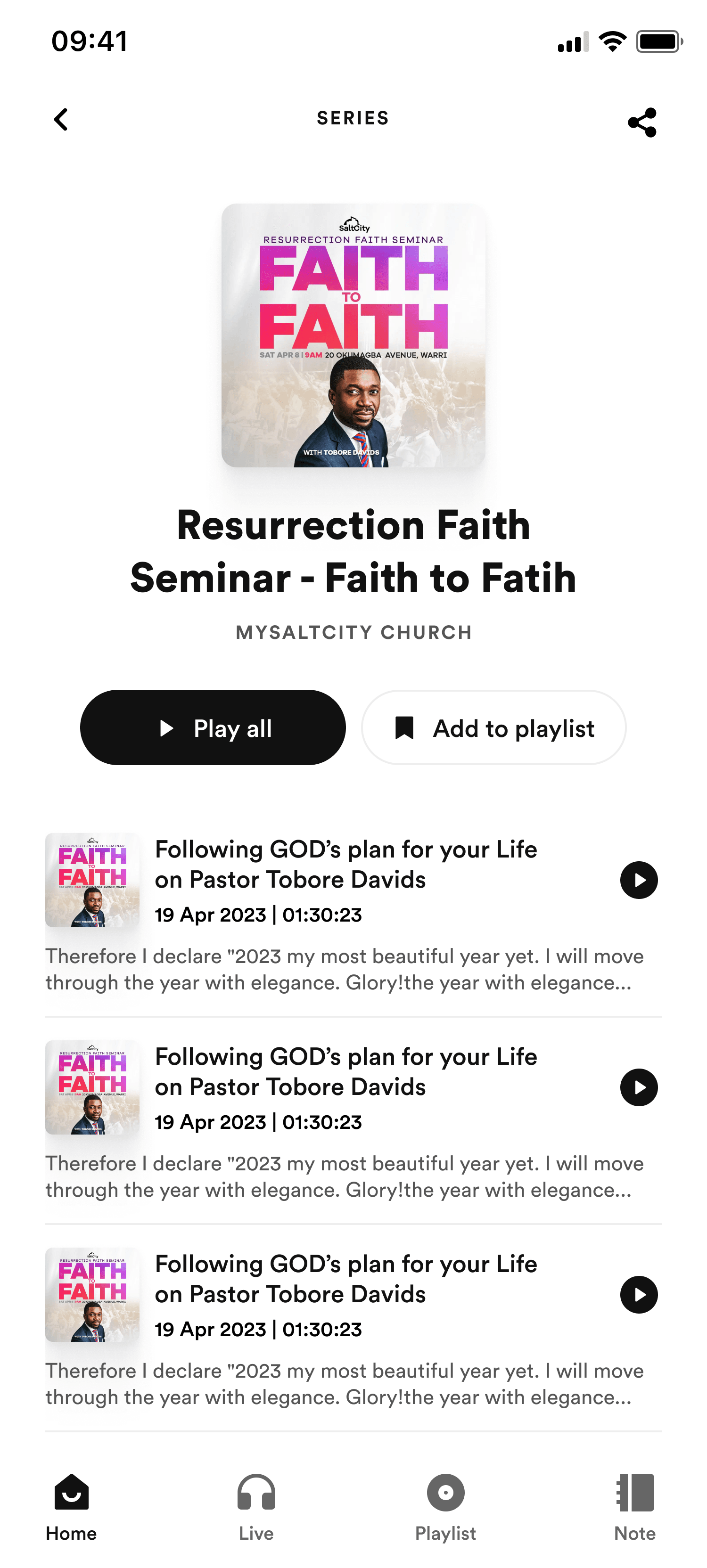707x1568 pixels.
Task: Go back from the Series page
Action: 61,119
